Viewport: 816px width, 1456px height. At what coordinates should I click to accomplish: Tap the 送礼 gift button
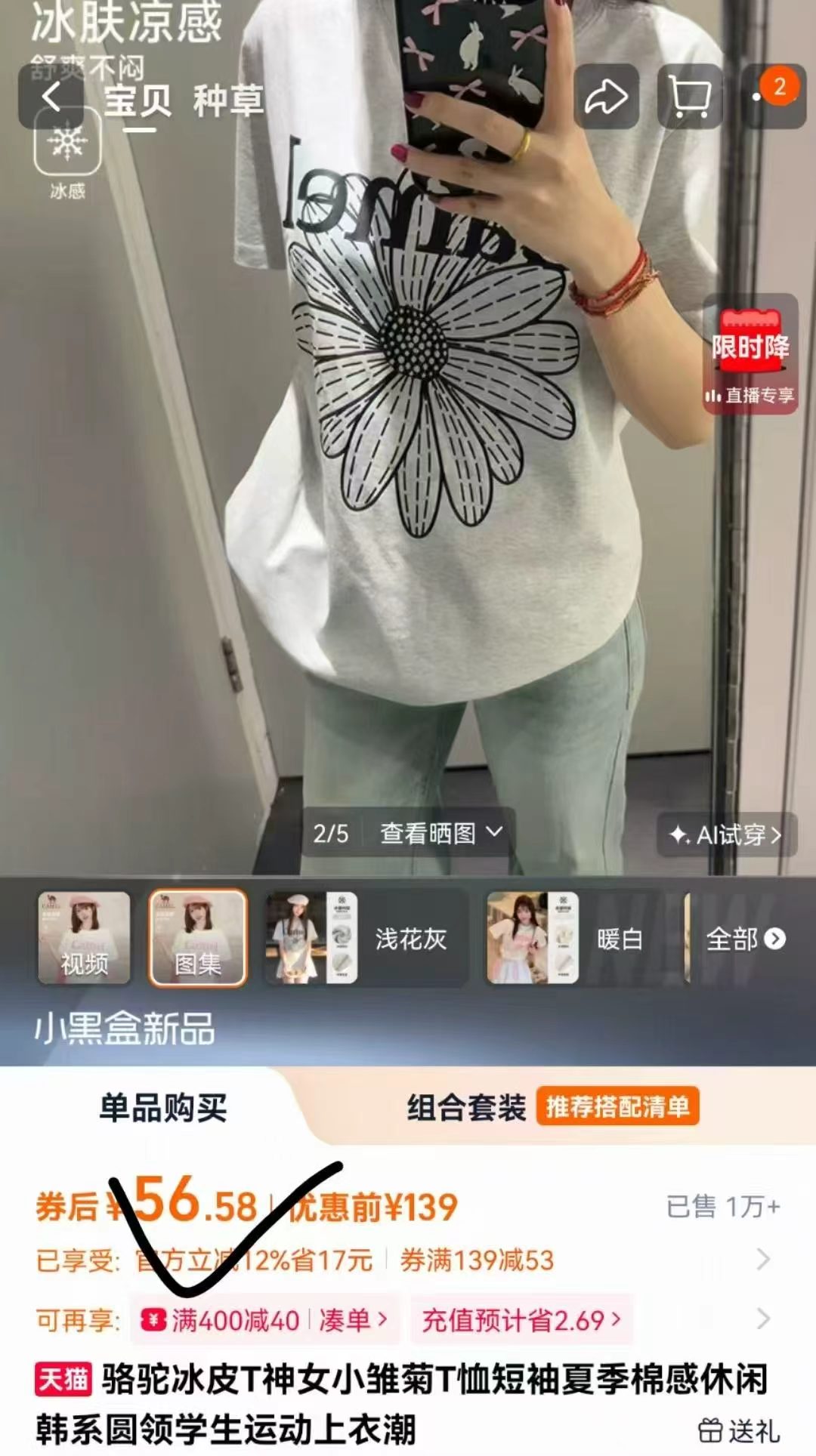(739, 1430)
